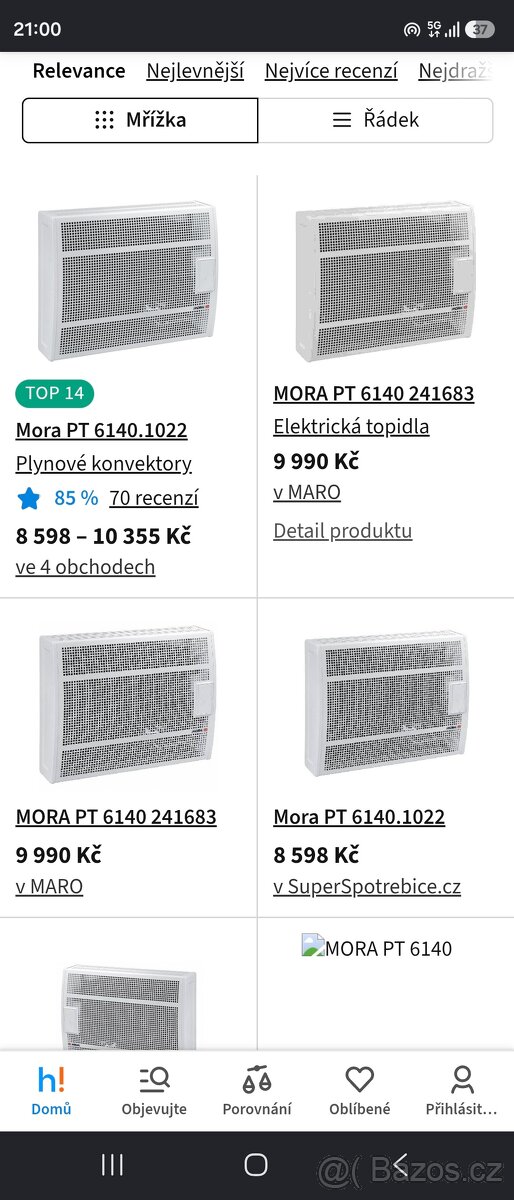Switch to the Objevujte tab
Viewport: 514px width, 1200px height.
coord(154,1091)
